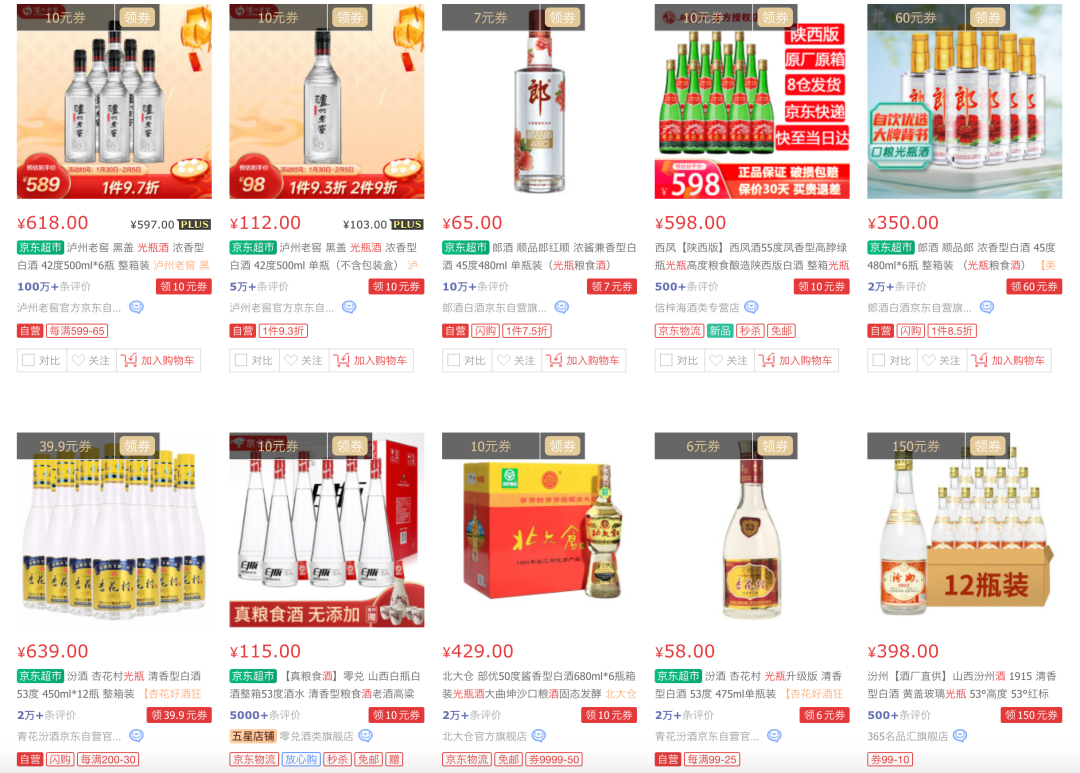
Task: Open the ¥58.00 汾酒 杏花村 title link
Action: [x=751, y=685]
